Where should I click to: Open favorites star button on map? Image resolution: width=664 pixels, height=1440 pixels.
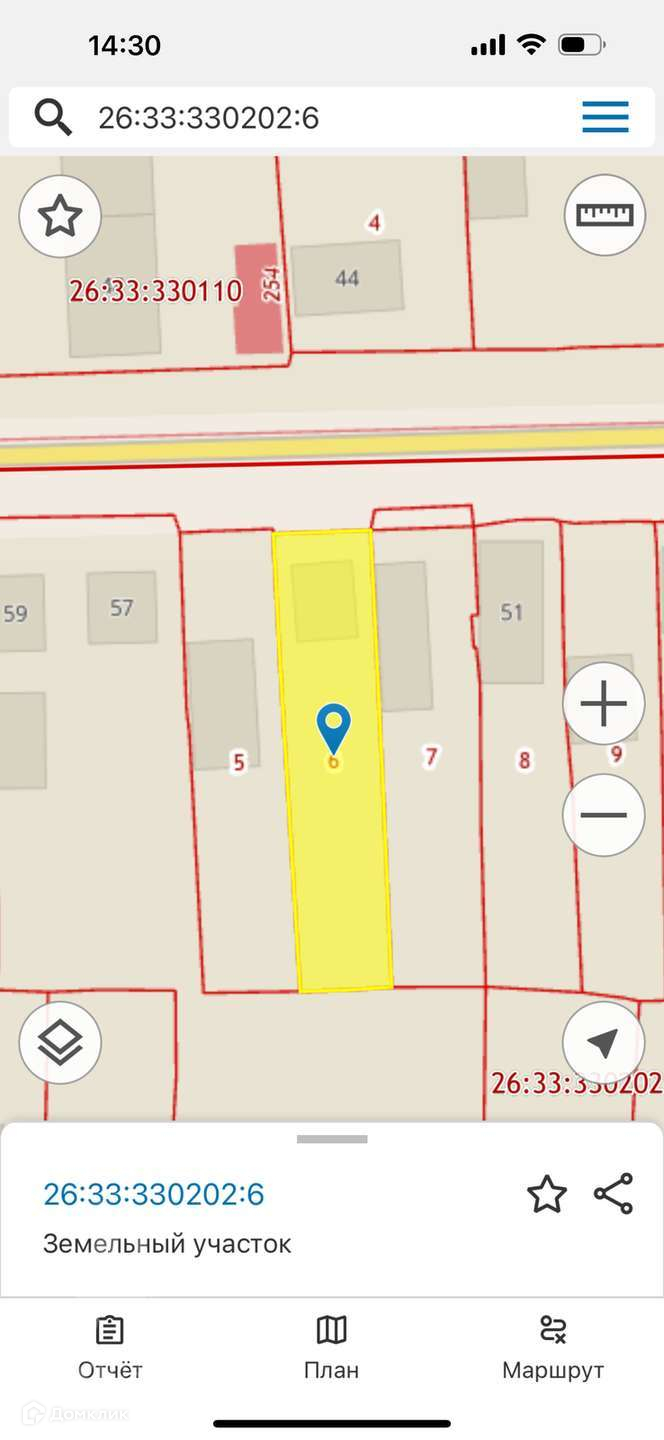pos(60,216)
